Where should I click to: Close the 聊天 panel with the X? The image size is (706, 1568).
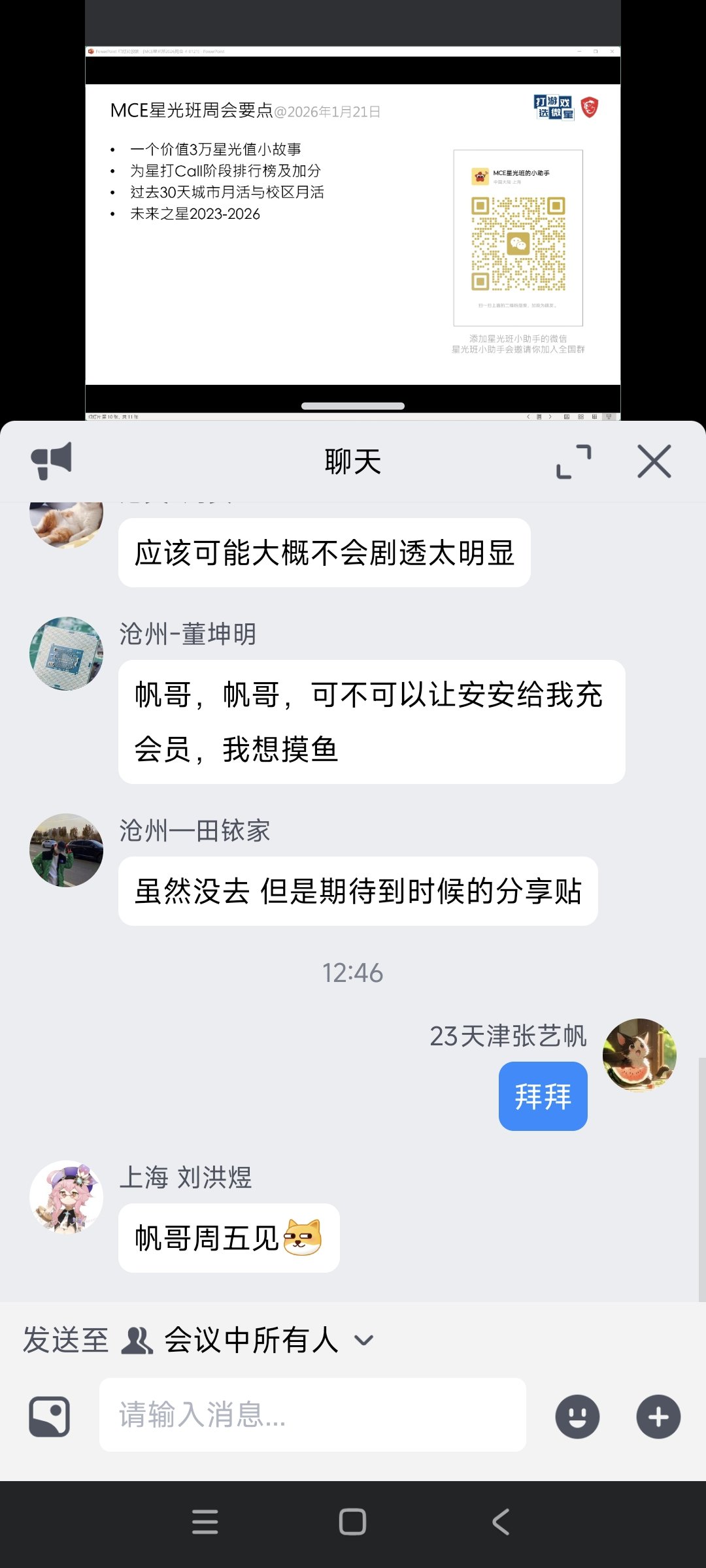click(654, 461)
